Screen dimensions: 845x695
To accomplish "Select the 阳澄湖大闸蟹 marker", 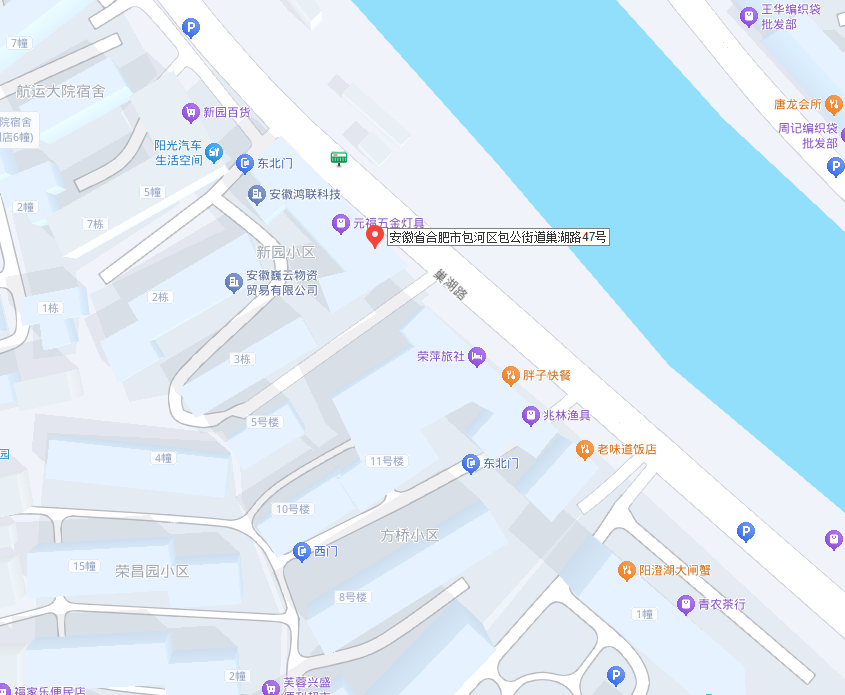I will tap(626, 570).
